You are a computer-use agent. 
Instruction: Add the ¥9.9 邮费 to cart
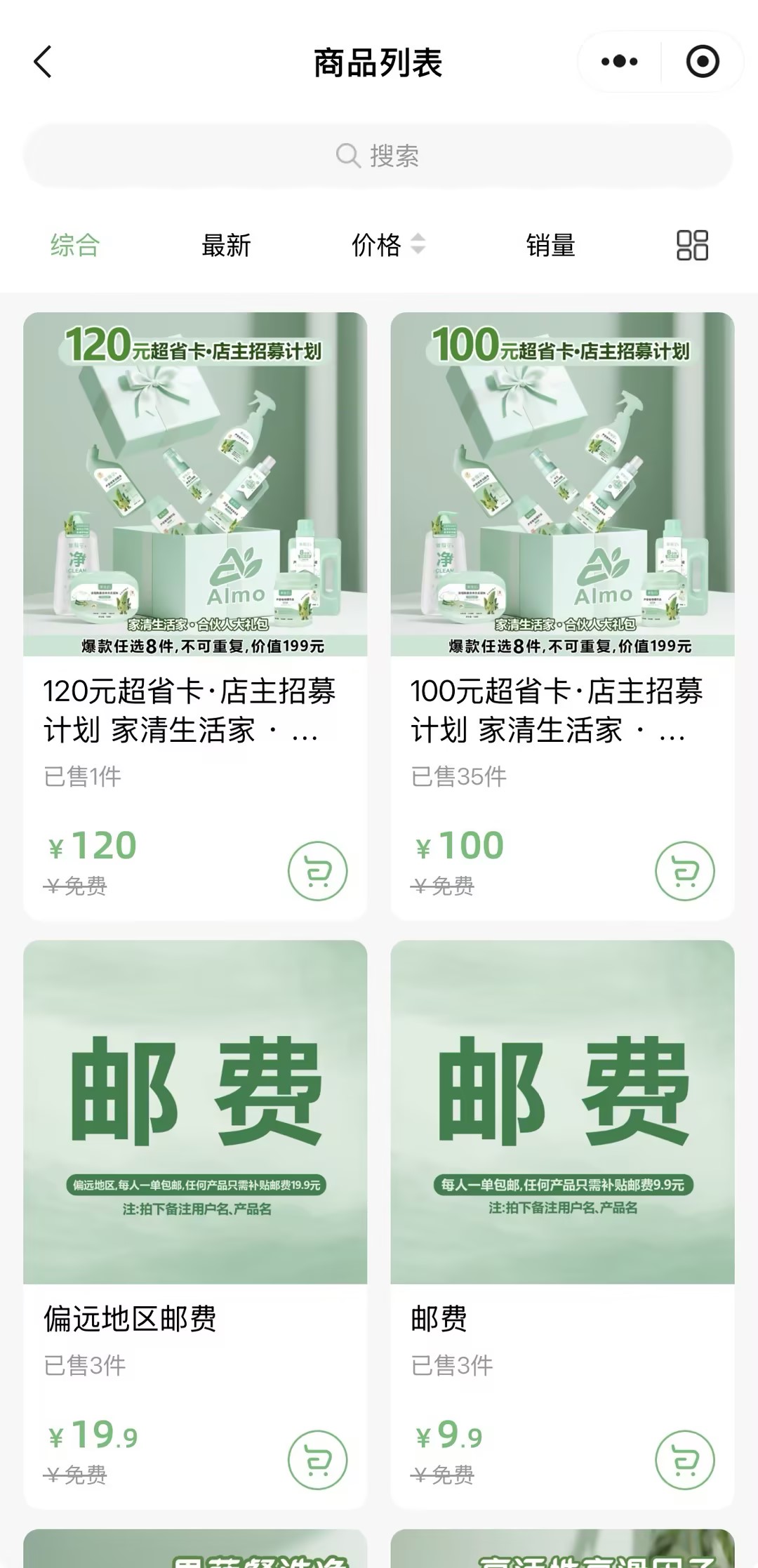[x=684, y=1459]
